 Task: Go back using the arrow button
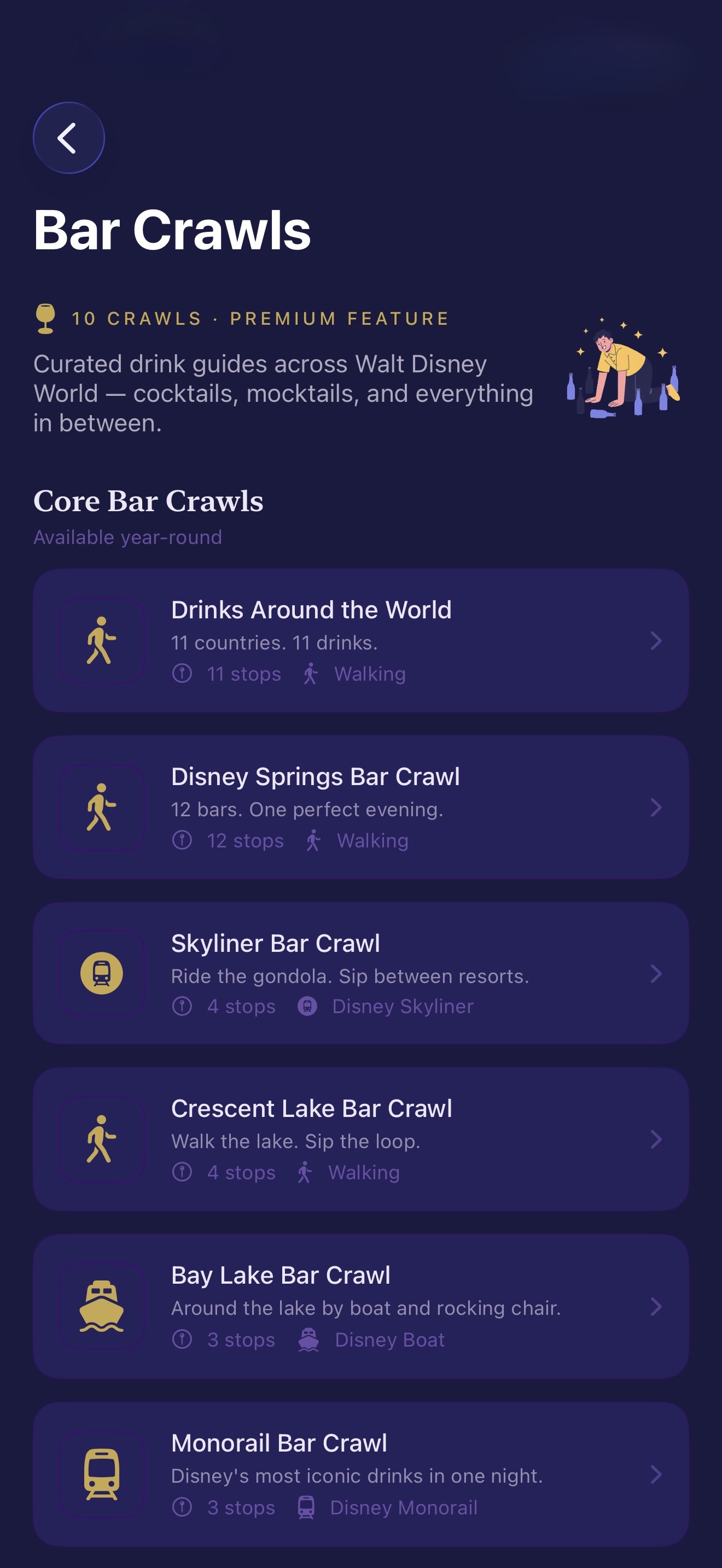(69, 138)
